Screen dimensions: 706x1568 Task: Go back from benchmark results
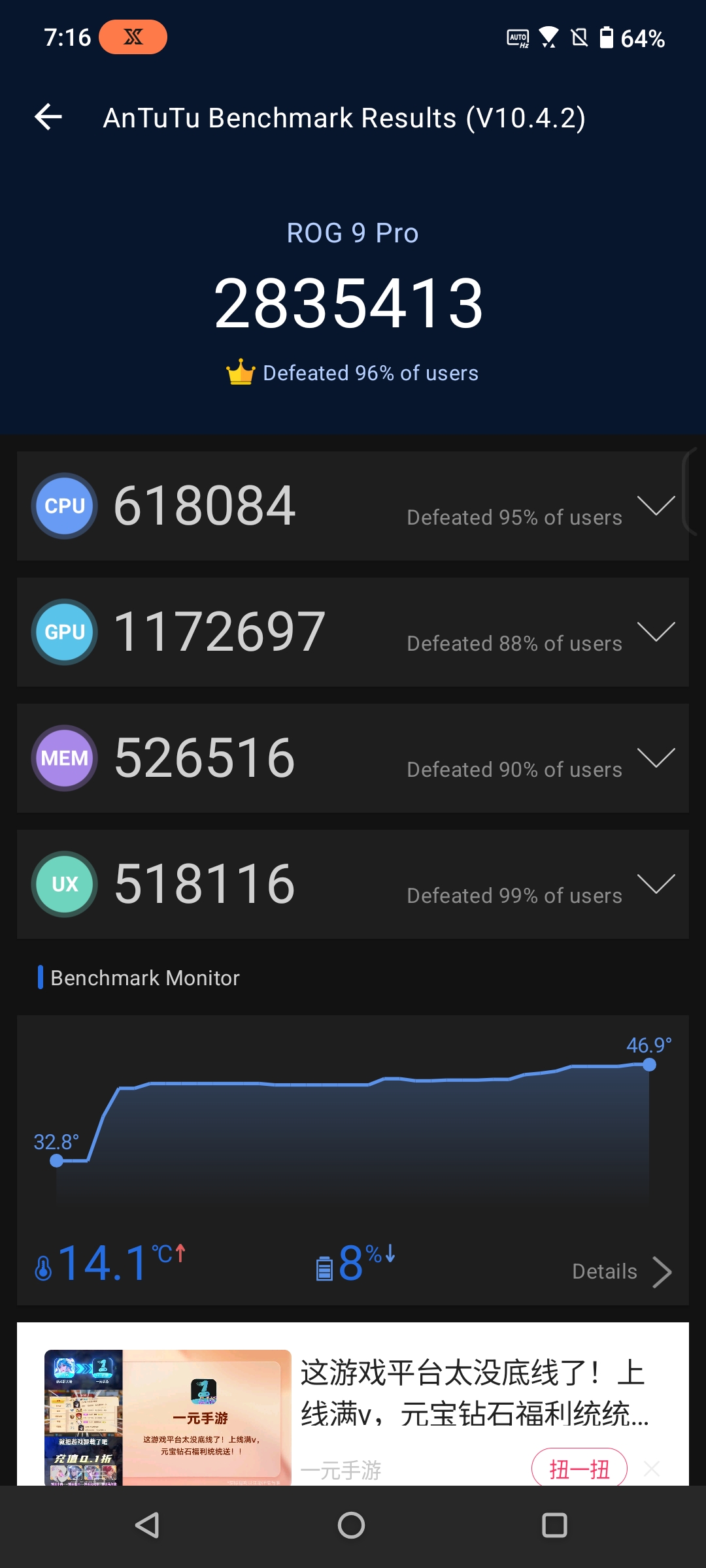coord(48,118)
